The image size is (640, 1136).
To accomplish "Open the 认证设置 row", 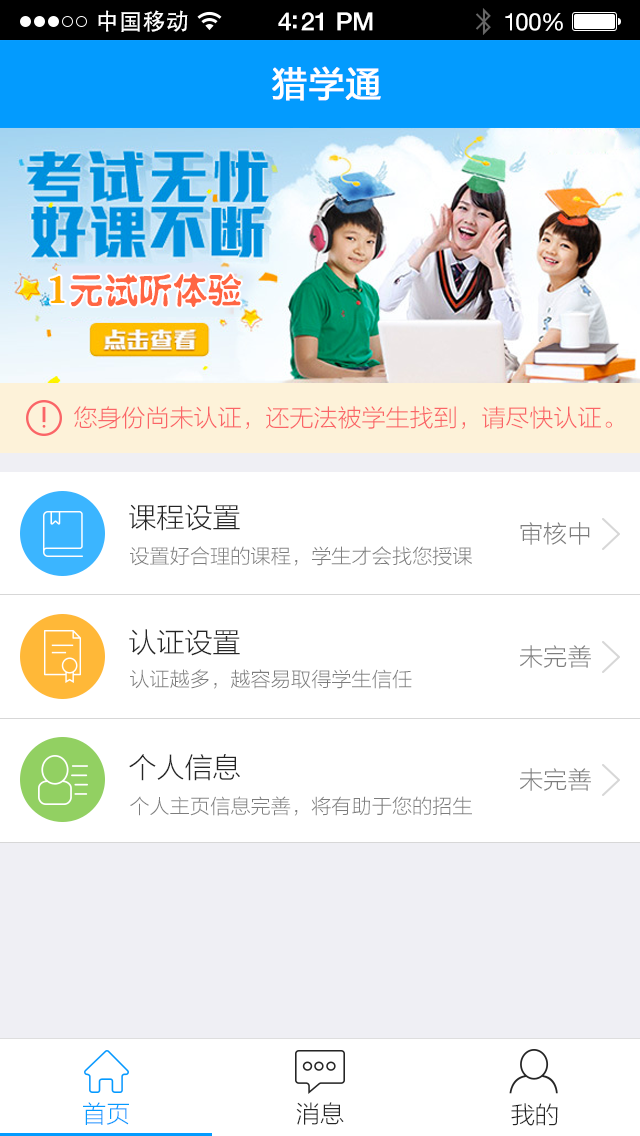I will (320, 657).
